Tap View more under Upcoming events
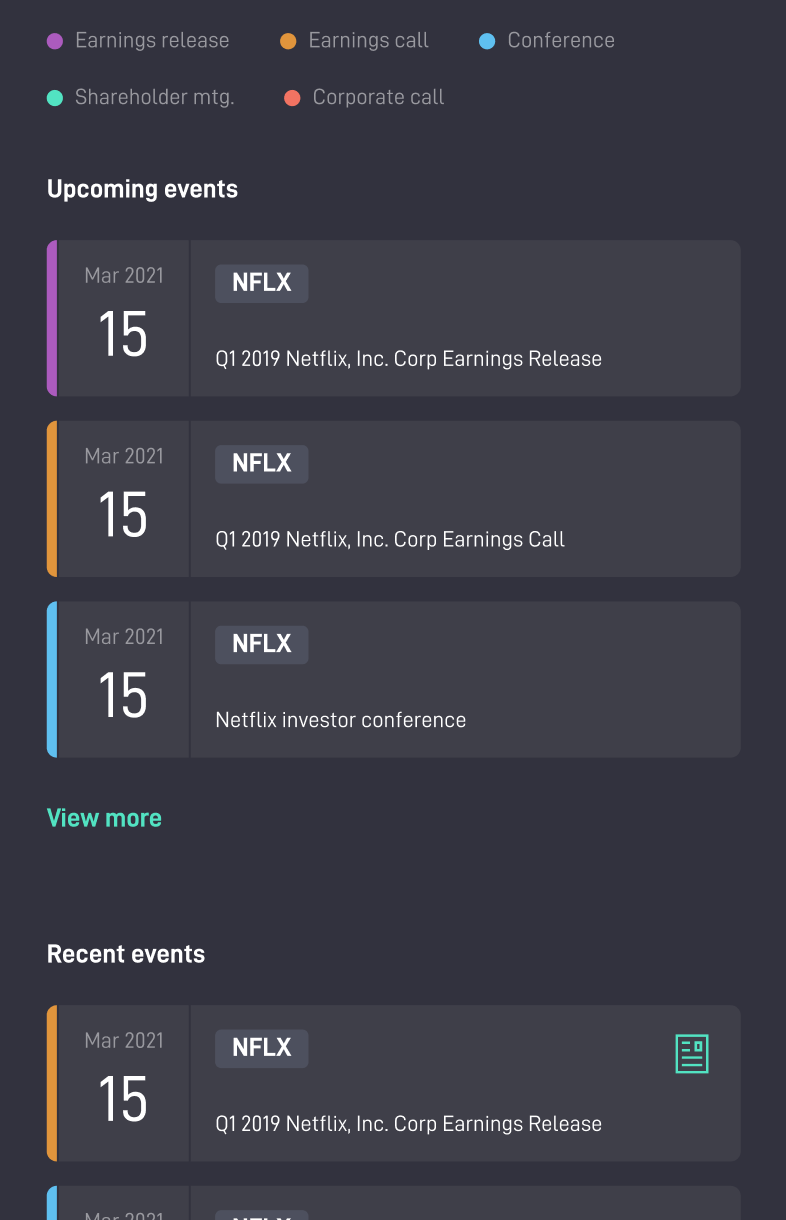The width and height of the screenshot is (786, 1220). 104,818
